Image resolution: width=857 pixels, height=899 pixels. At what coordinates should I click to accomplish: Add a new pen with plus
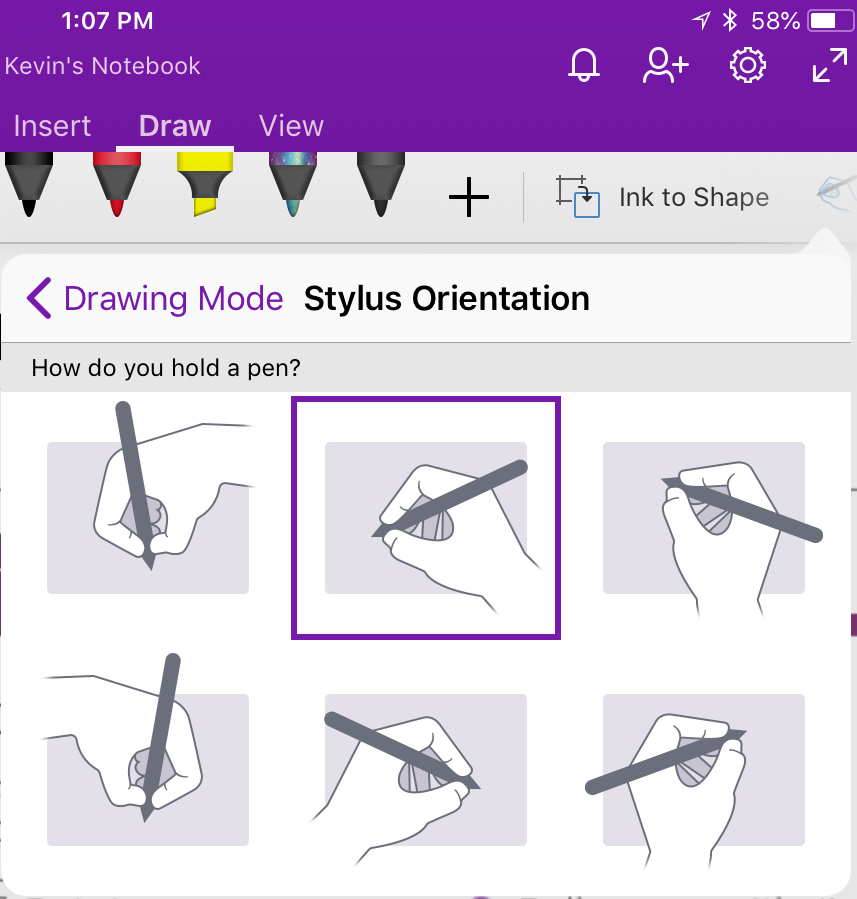click(468, 198)
